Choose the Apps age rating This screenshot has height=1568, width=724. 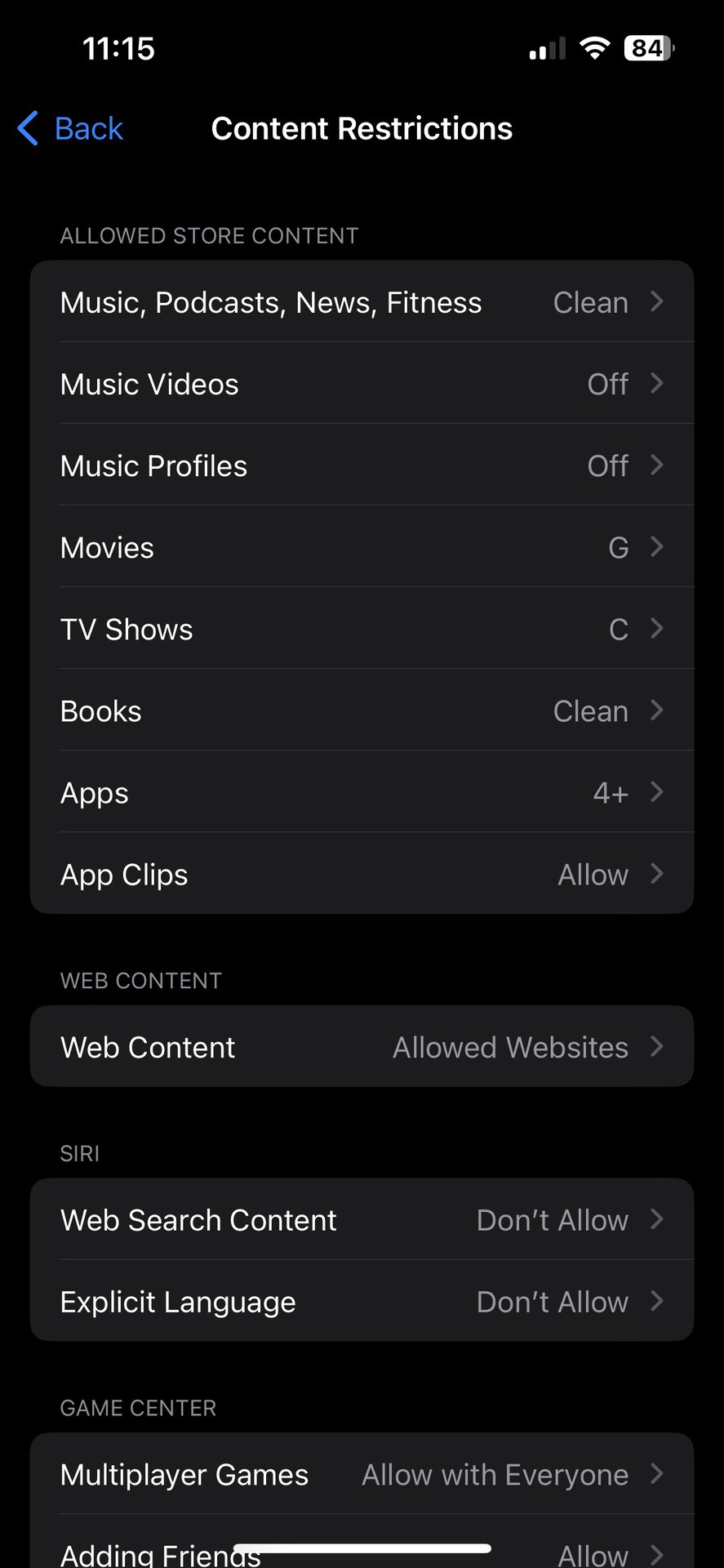(362, 792)
